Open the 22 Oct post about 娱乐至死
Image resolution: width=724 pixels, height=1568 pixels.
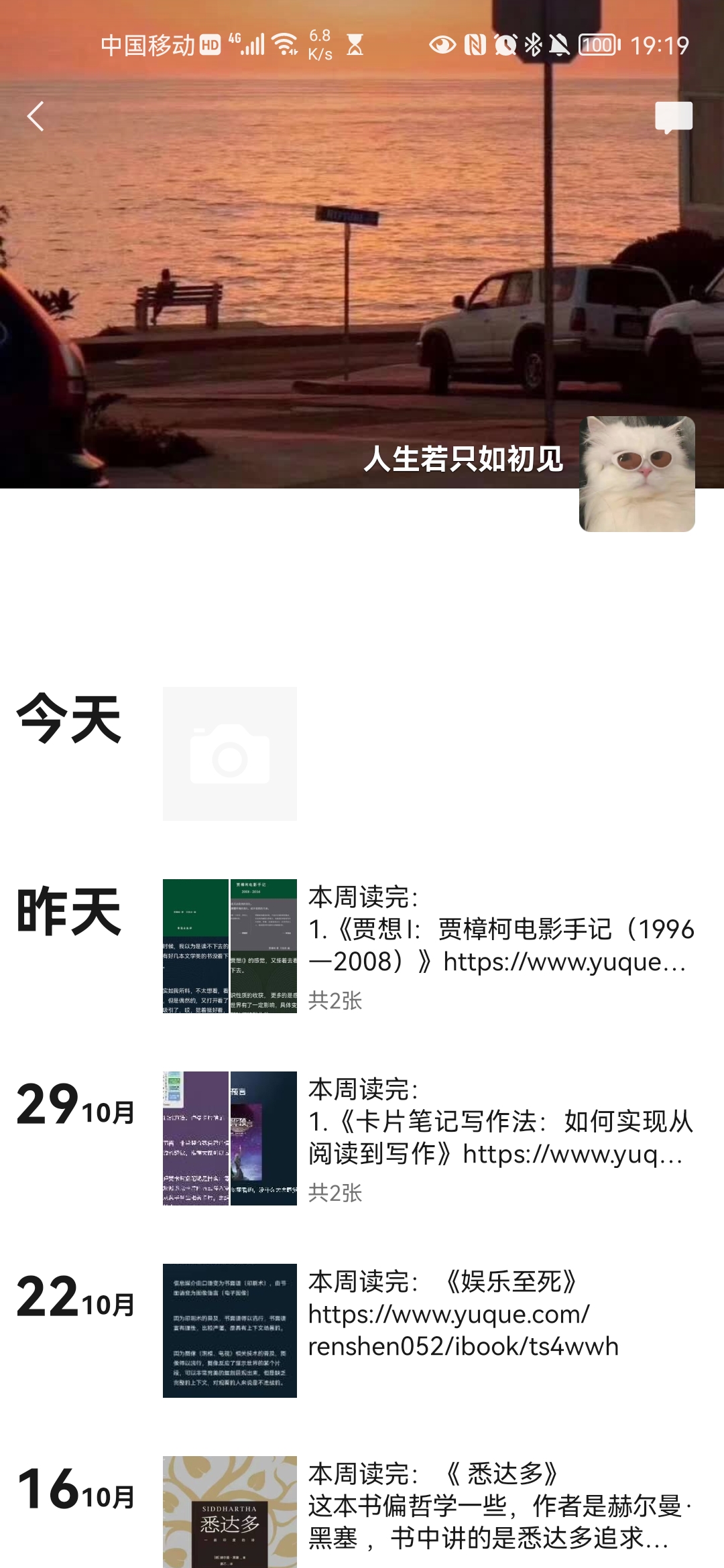tap(463, 1313)
